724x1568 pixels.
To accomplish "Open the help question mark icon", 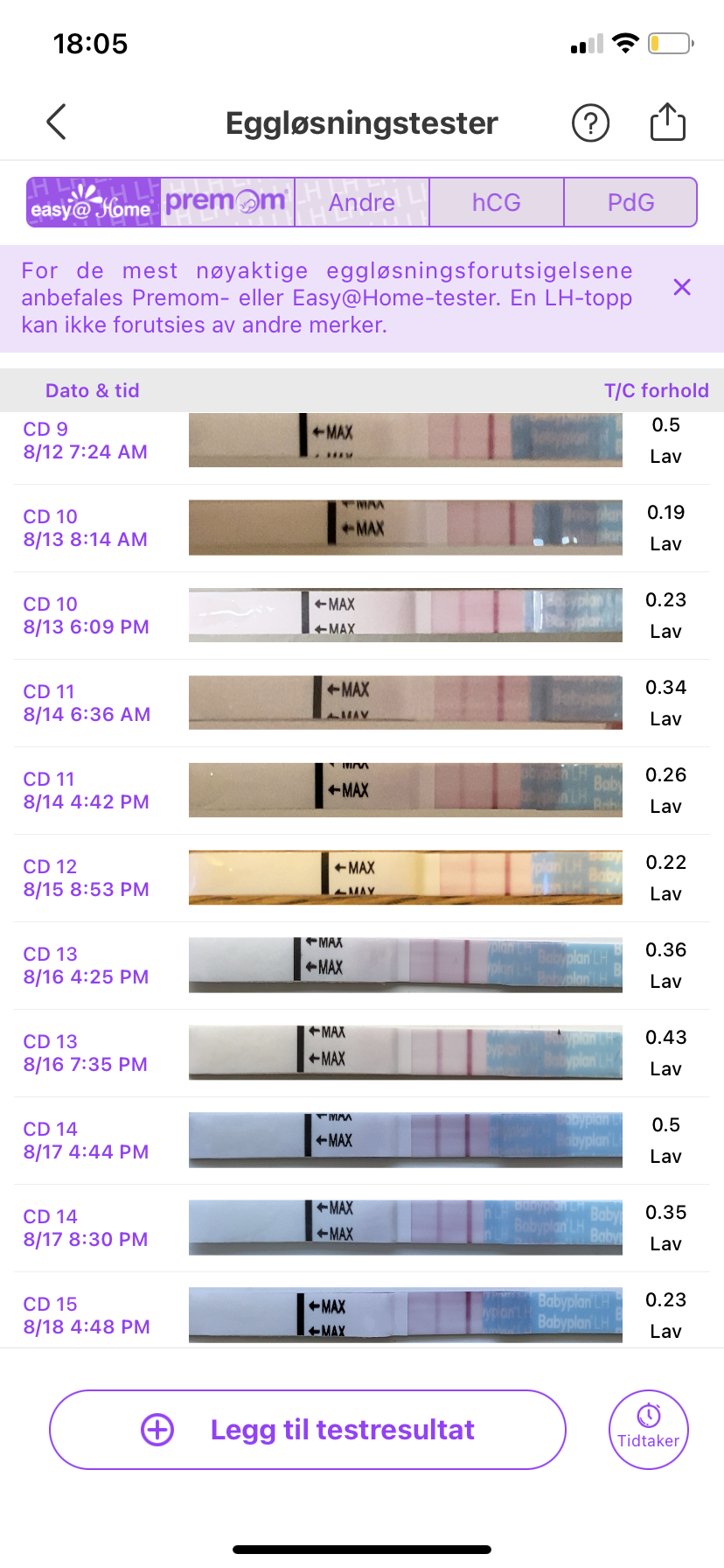I will coord(590,122).
